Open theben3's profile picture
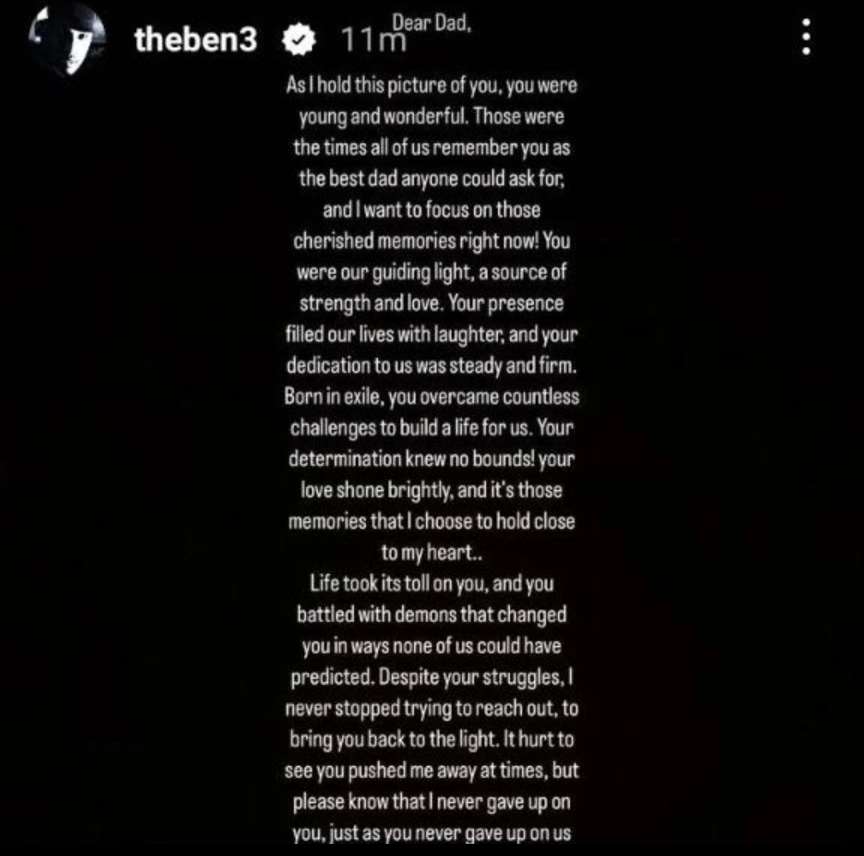 point(68,40)
